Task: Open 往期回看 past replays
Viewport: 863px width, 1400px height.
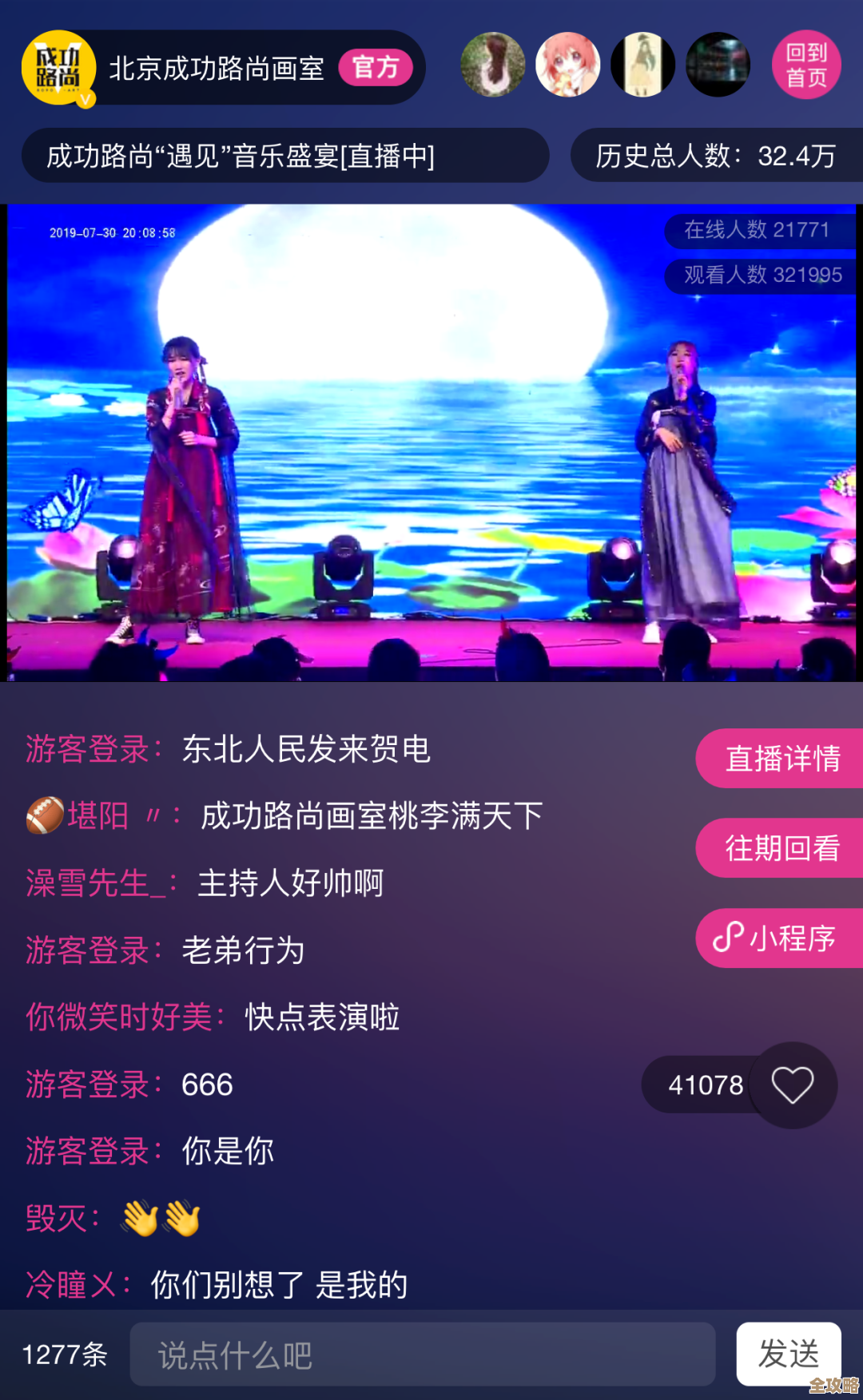Action: (x=779, y=848)
